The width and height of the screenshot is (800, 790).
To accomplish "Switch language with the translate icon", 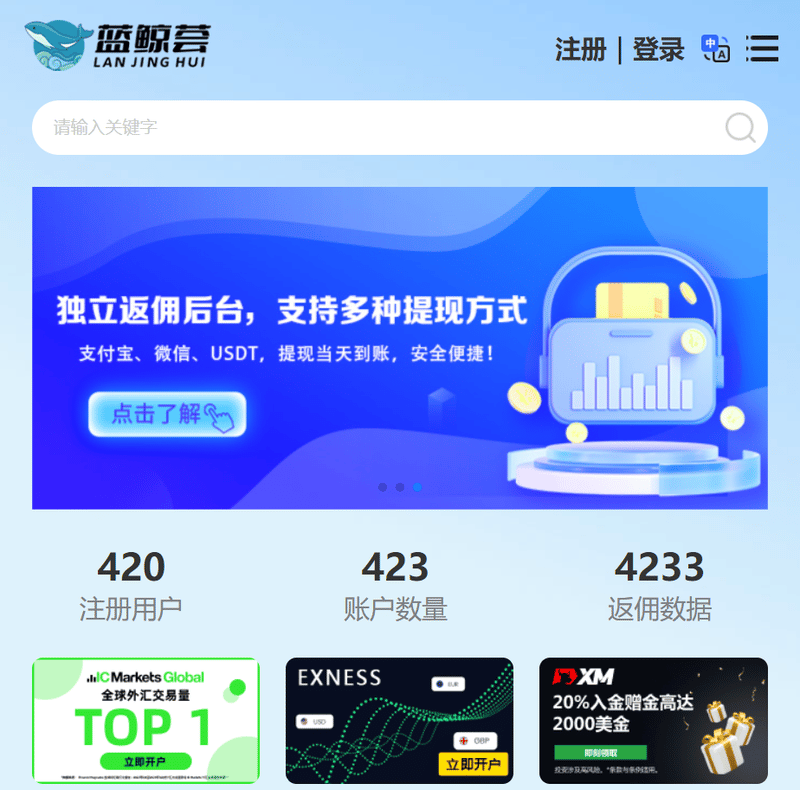I will (x=715, y=48).
